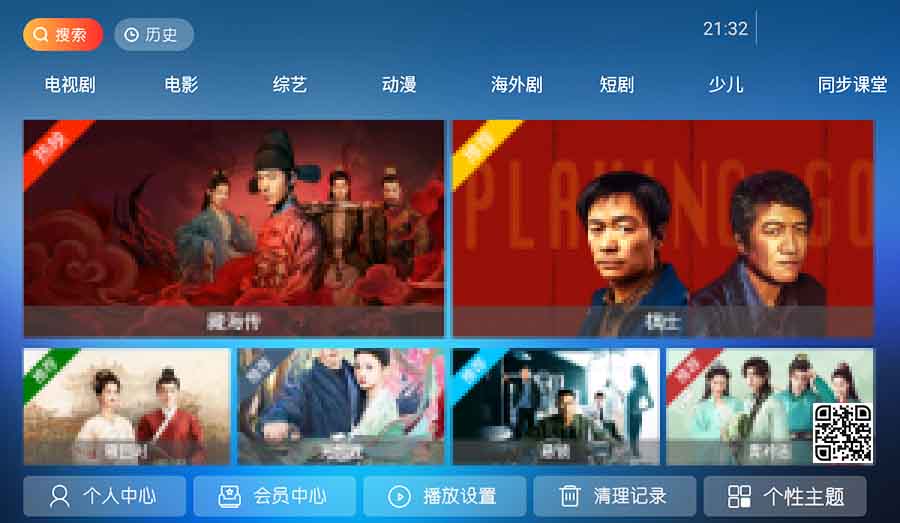This screenshot has height=523, width=900.
Task: Open the 同步课堂 tab
Action: tap(852, 85)
